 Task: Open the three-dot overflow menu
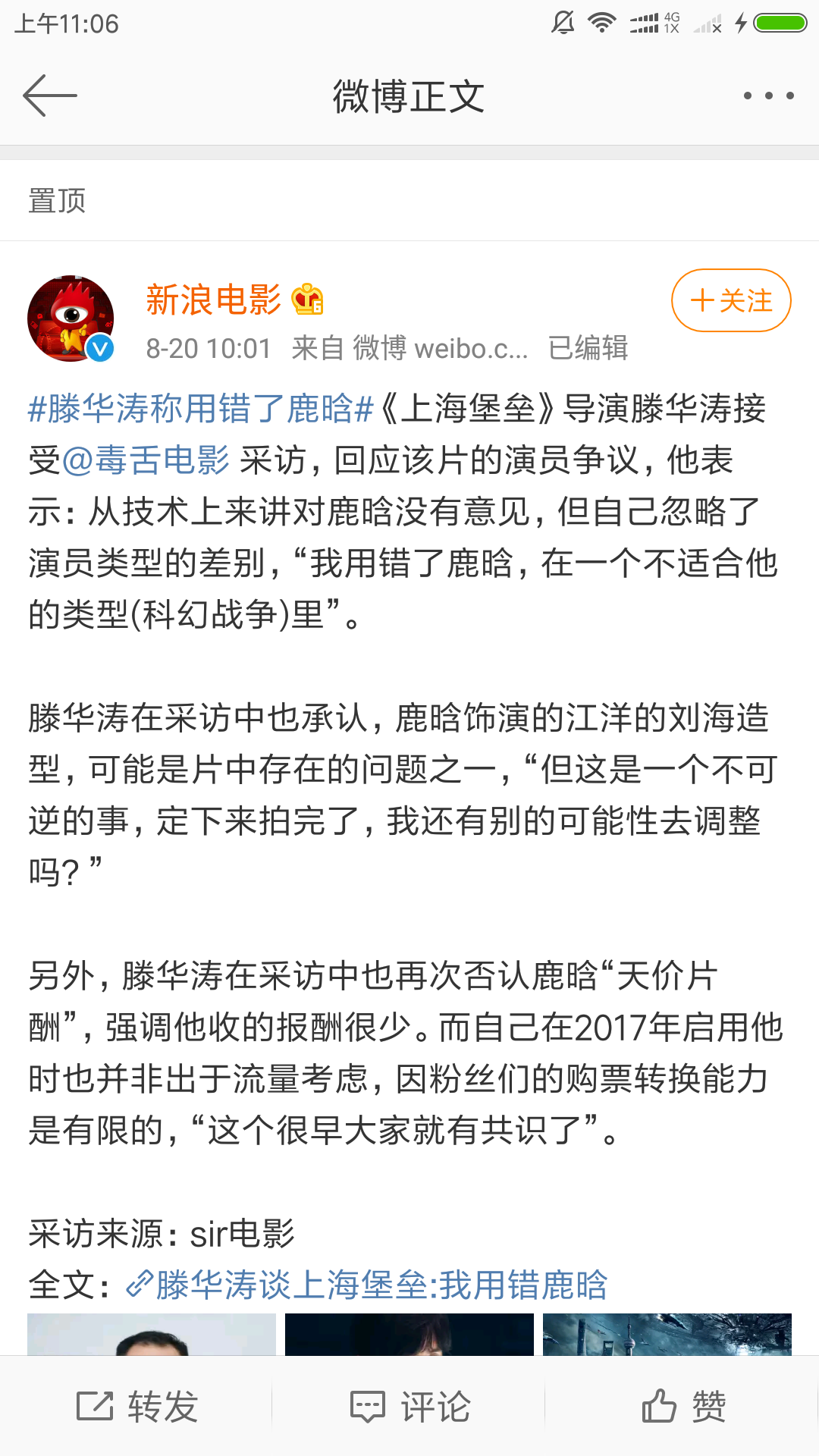(x=768, y=96)
